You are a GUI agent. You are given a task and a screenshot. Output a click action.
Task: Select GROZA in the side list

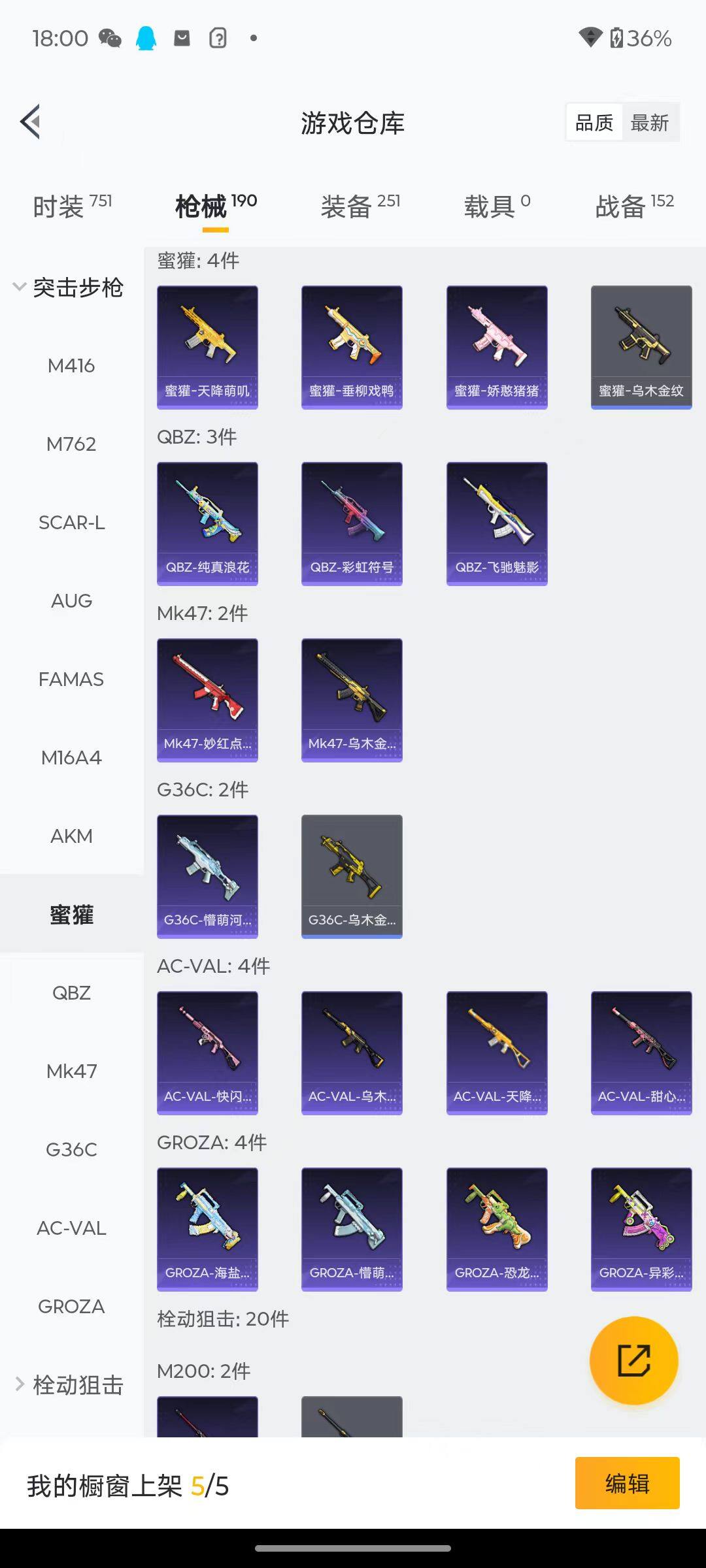point(71,1307)
